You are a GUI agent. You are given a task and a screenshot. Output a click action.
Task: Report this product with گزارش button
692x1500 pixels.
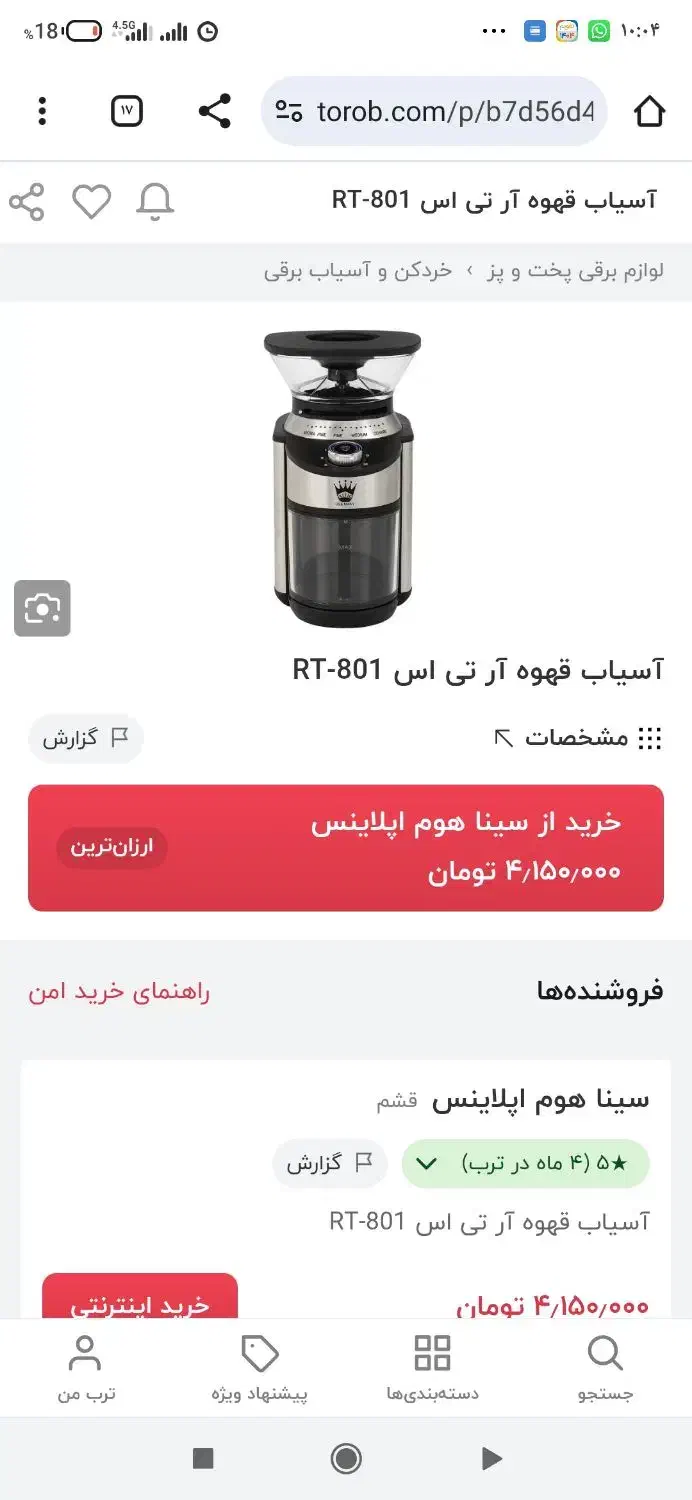(86, 739)
